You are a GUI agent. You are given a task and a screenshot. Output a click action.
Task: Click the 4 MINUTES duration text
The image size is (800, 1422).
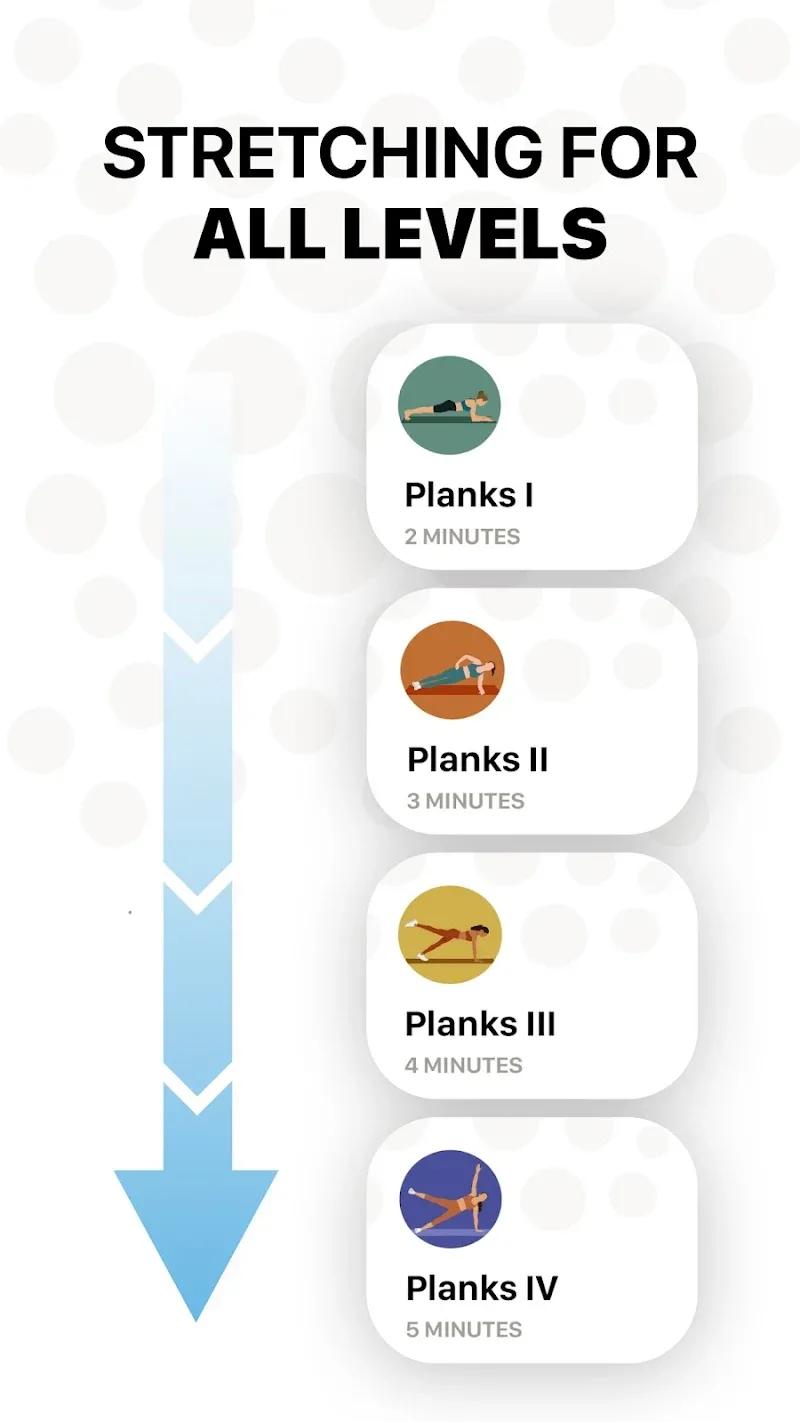462,1066
